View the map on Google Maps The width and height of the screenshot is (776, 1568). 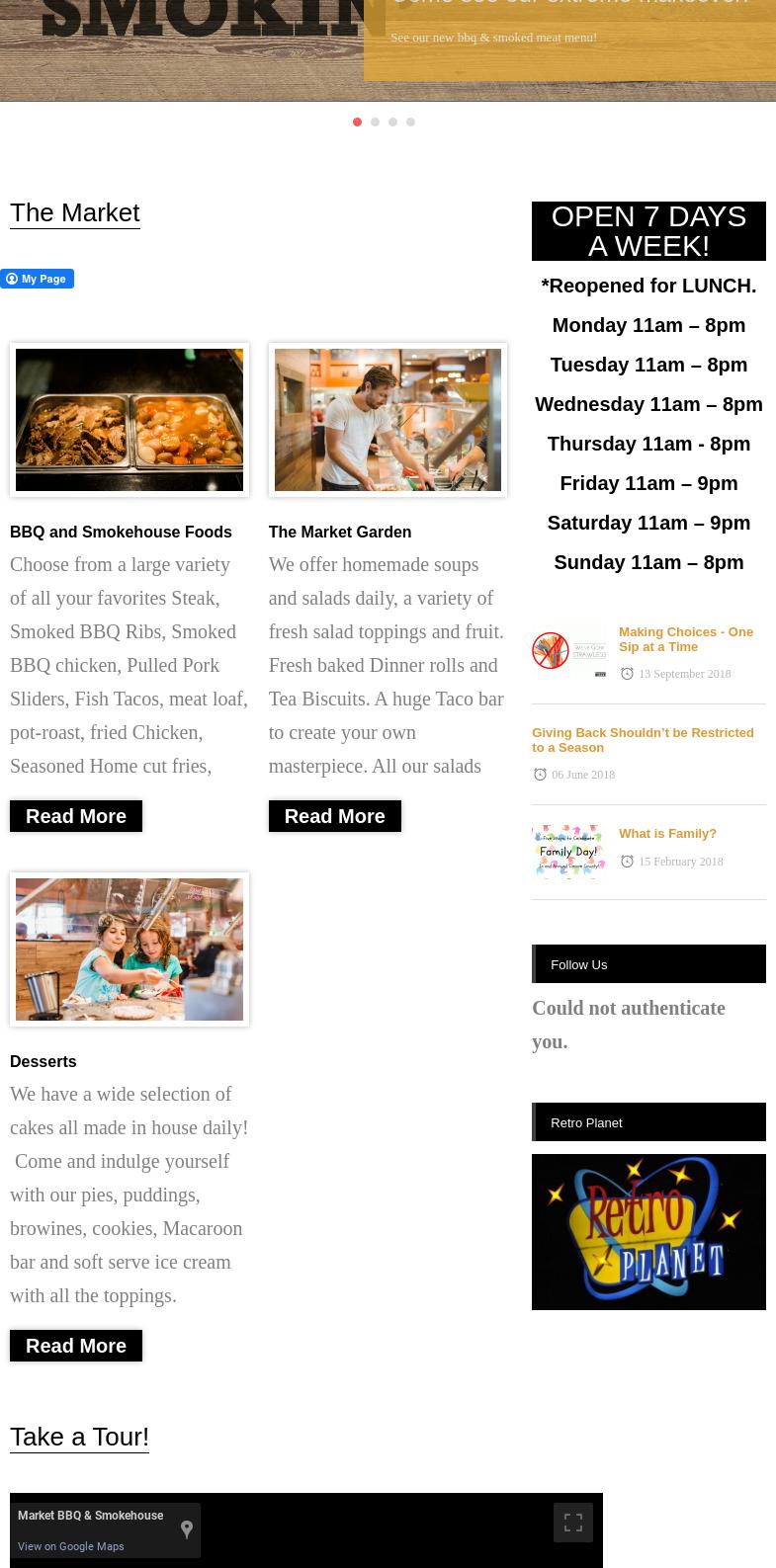pos(71,1546)
